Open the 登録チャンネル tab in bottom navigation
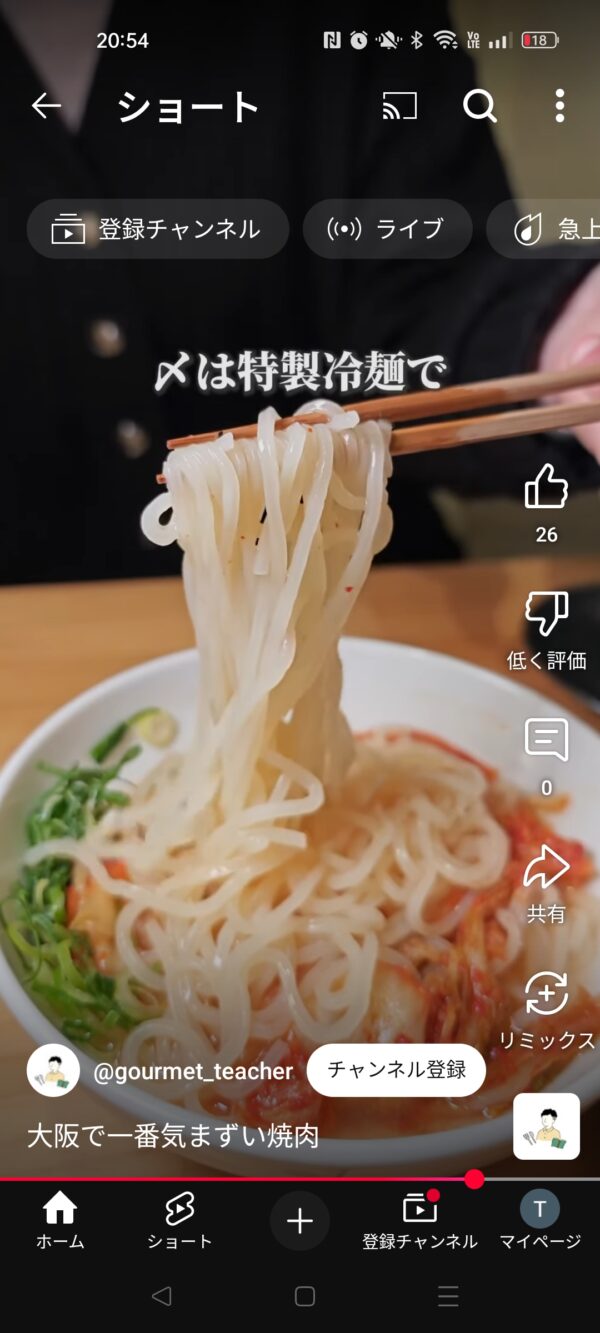 [420, 1221]
